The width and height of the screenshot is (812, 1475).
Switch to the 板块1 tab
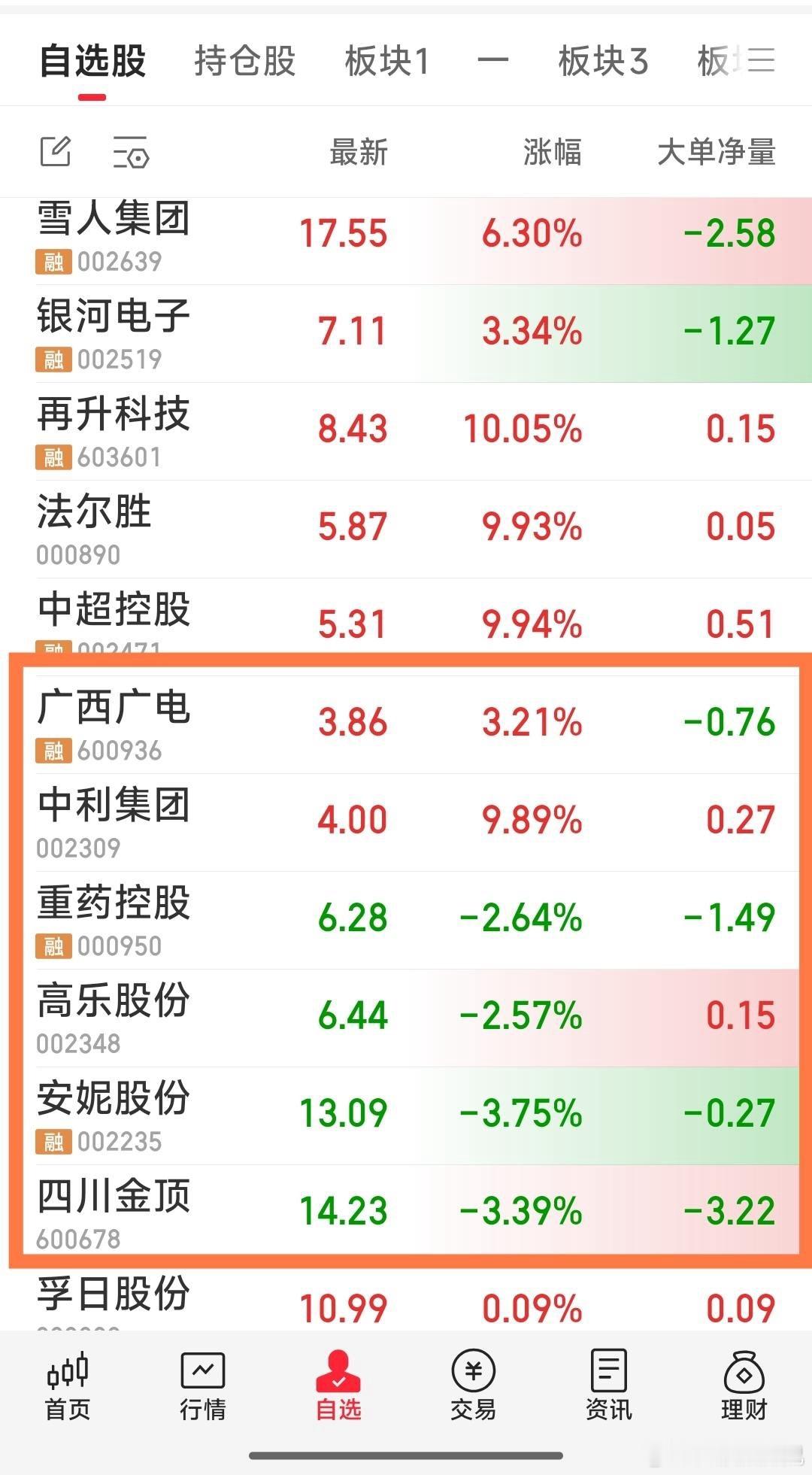386,62
